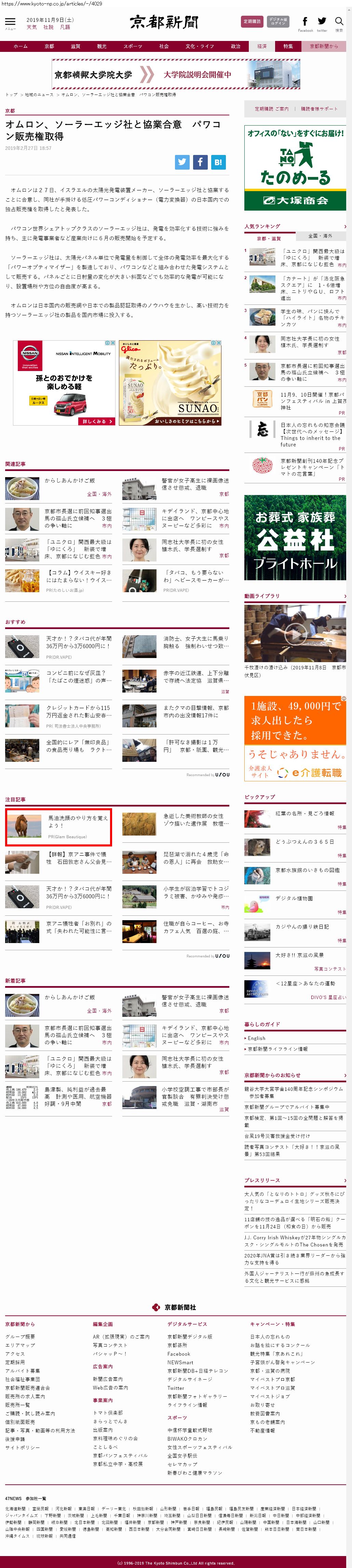
Task: Select the 政治 nav tab
Action: [x=235, y=46]
